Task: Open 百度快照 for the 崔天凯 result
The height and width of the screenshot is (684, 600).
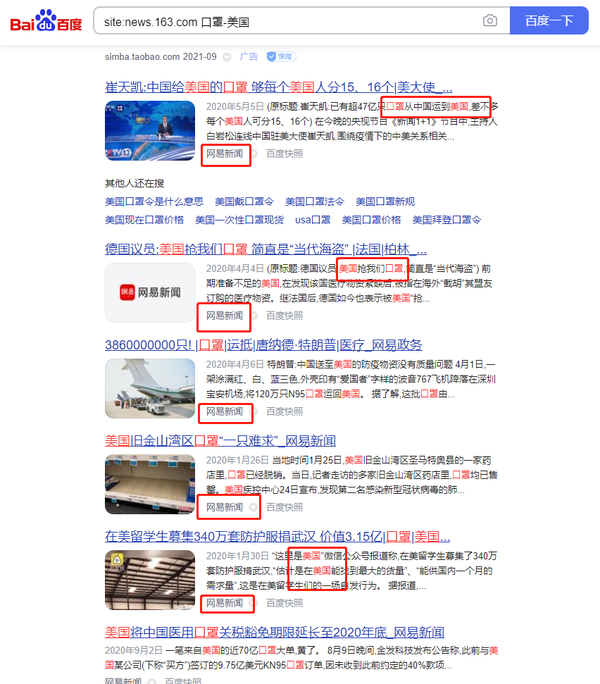Action: (x=284, y=155)
